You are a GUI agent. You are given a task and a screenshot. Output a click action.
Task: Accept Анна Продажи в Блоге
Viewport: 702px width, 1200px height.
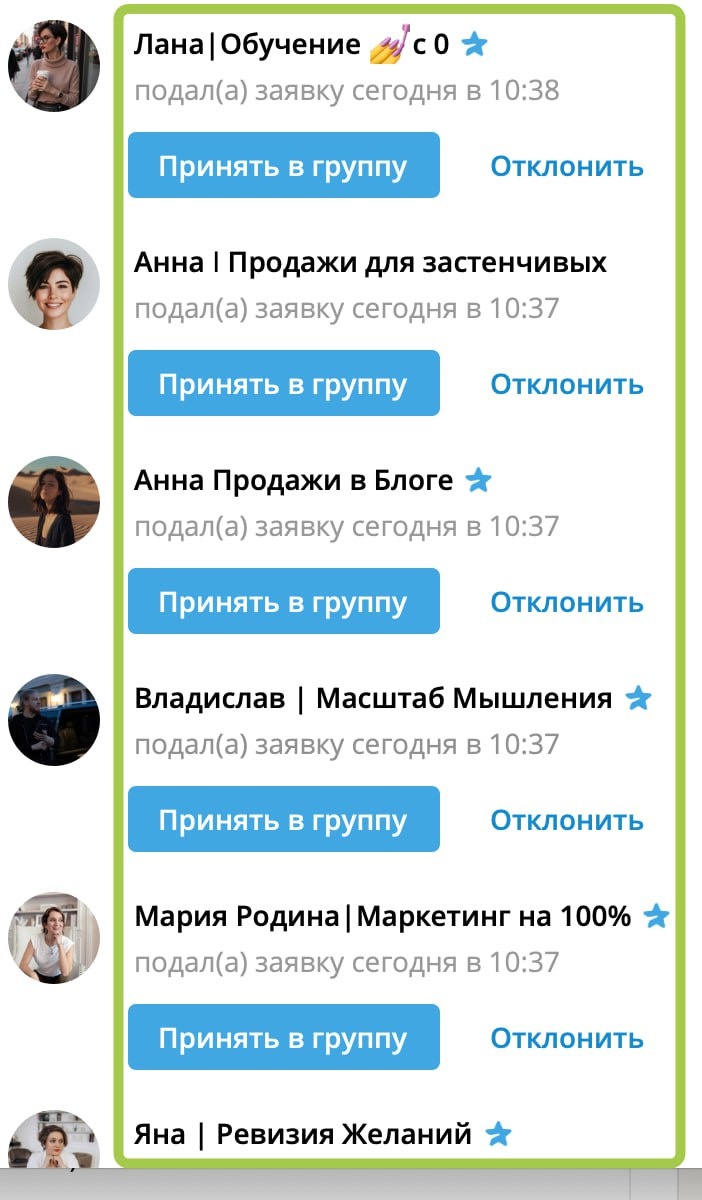tap(283, 602)
